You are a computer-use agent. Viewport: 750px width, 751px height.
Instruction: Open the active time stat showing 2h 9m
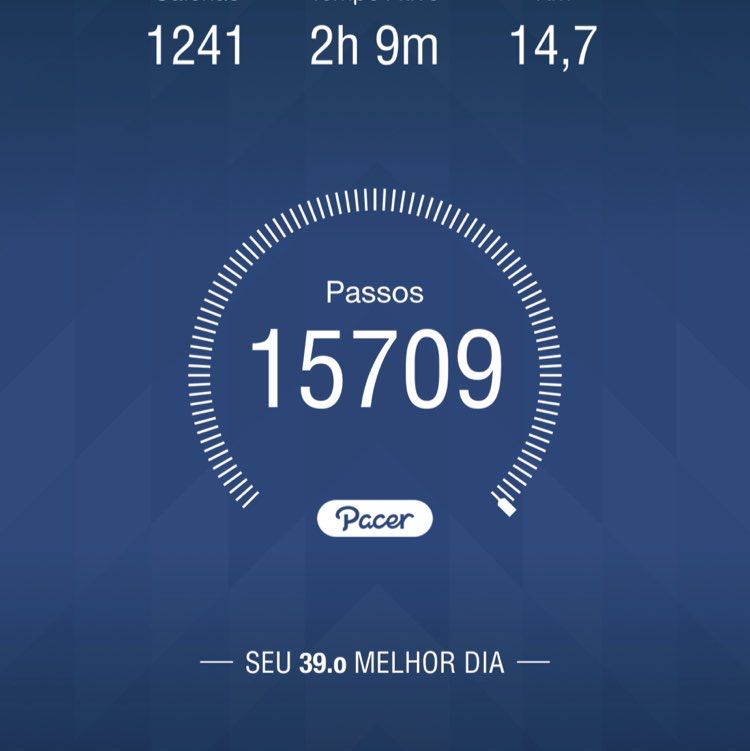[374, 42]
